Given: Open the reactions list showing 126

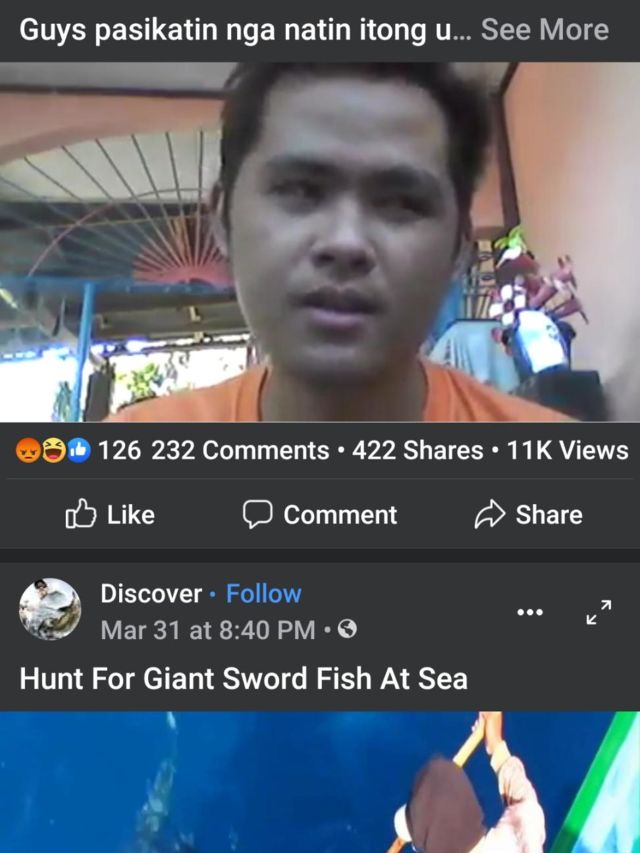Looking at the screenshot, I should (x=78, y=451).
